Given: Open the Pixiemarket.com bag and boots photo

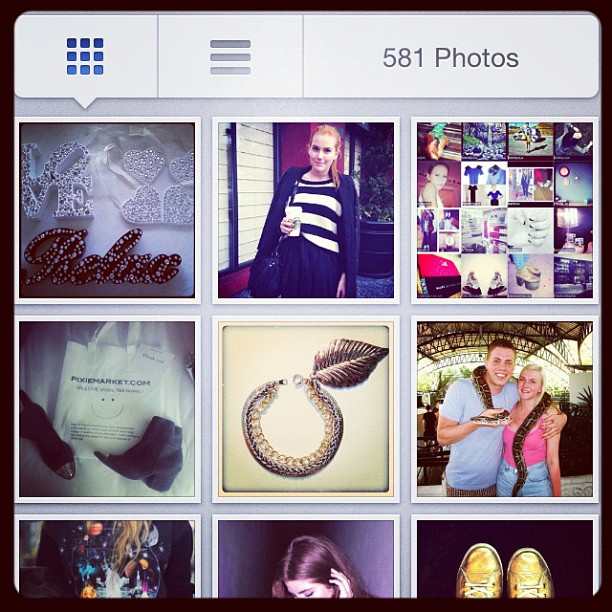Looking at the screenshot, I should (107, 409).
